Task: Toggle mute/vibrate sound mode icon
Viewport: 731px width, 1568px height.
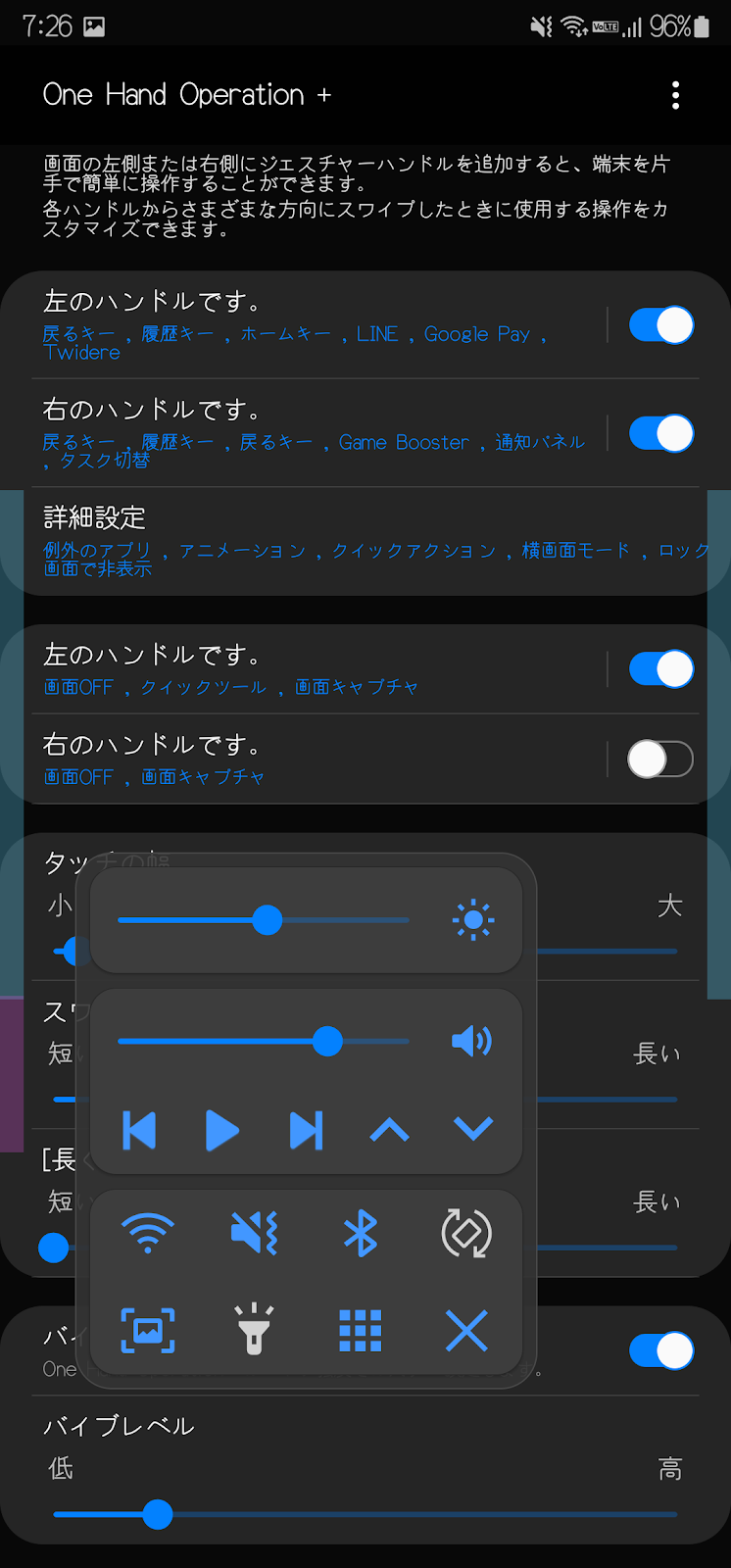Action: 254,1233
